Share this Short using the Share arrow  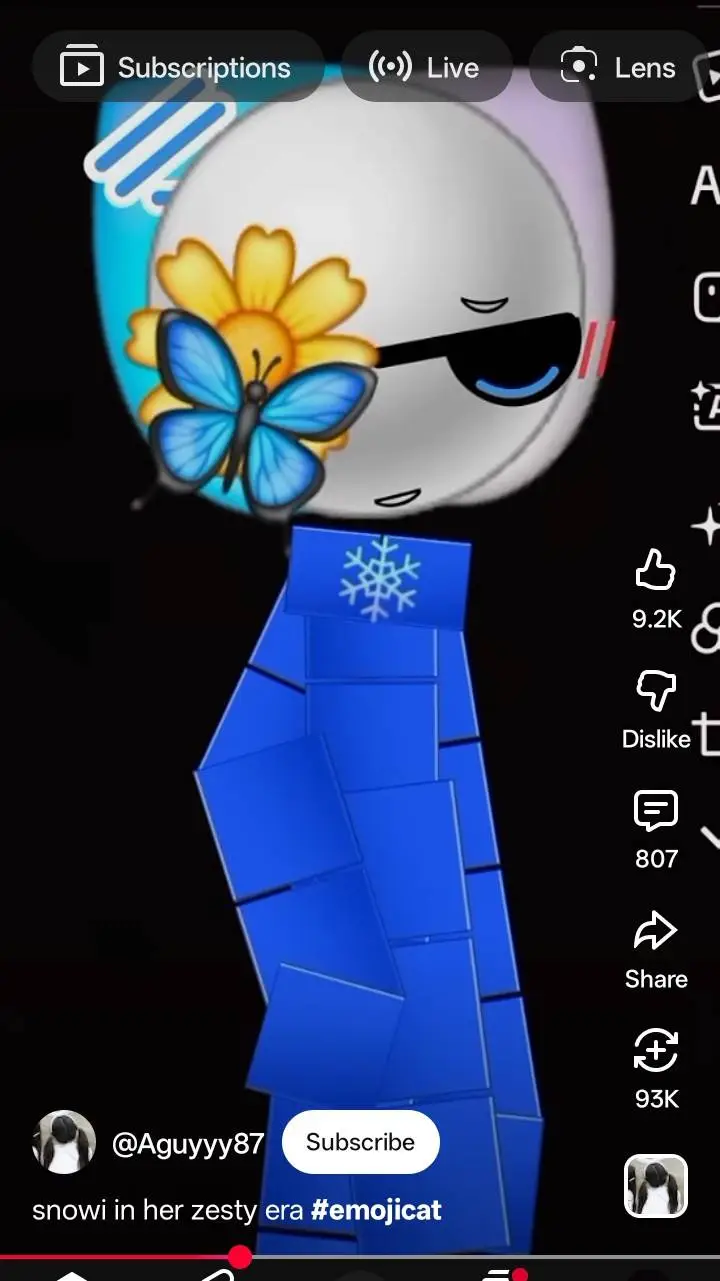655,930
